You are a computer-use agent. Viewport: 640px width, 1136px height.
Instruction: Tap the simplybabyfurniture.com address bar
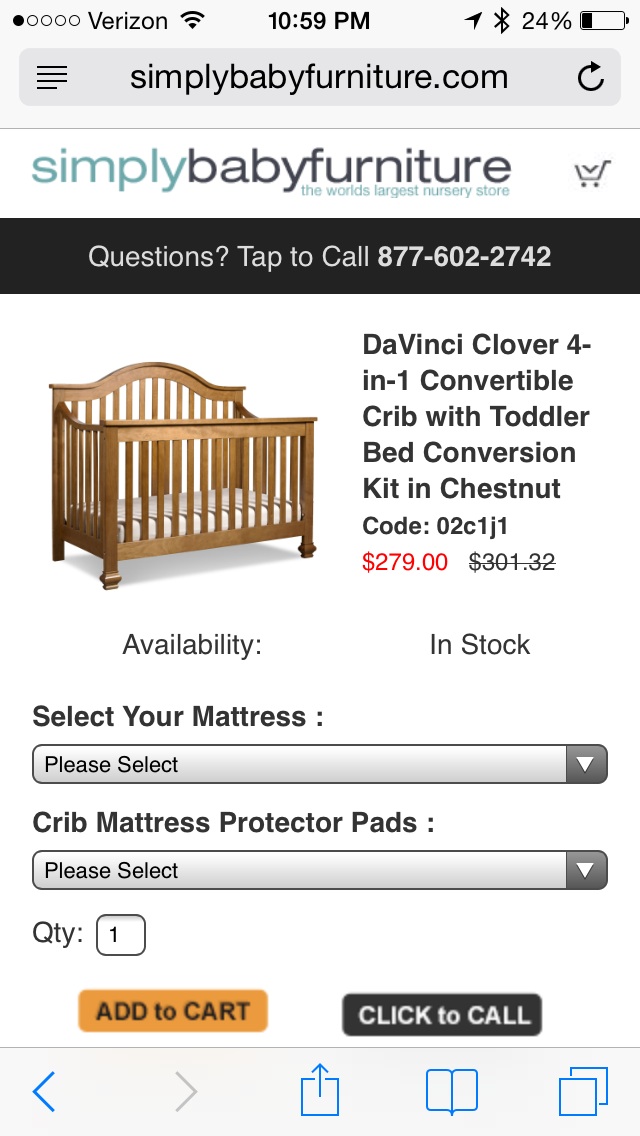318,77
